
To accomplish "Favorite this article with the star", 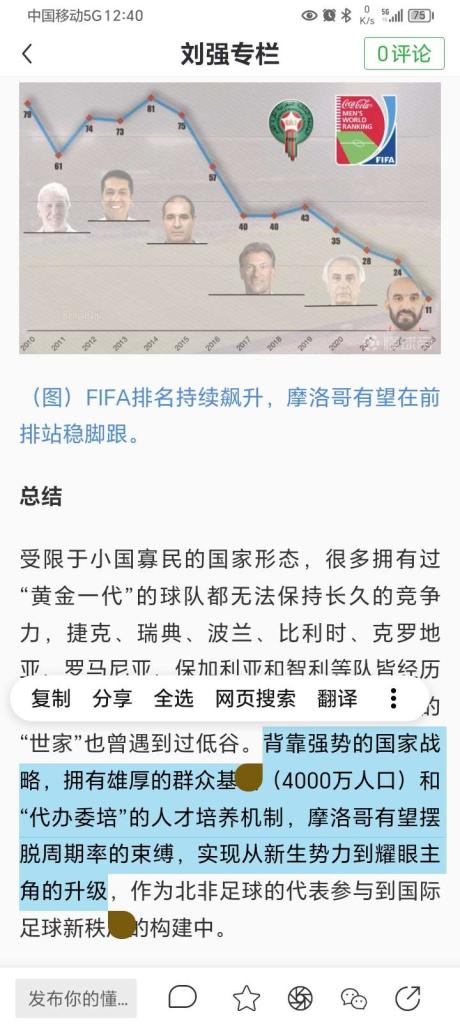I will point(246,998).
